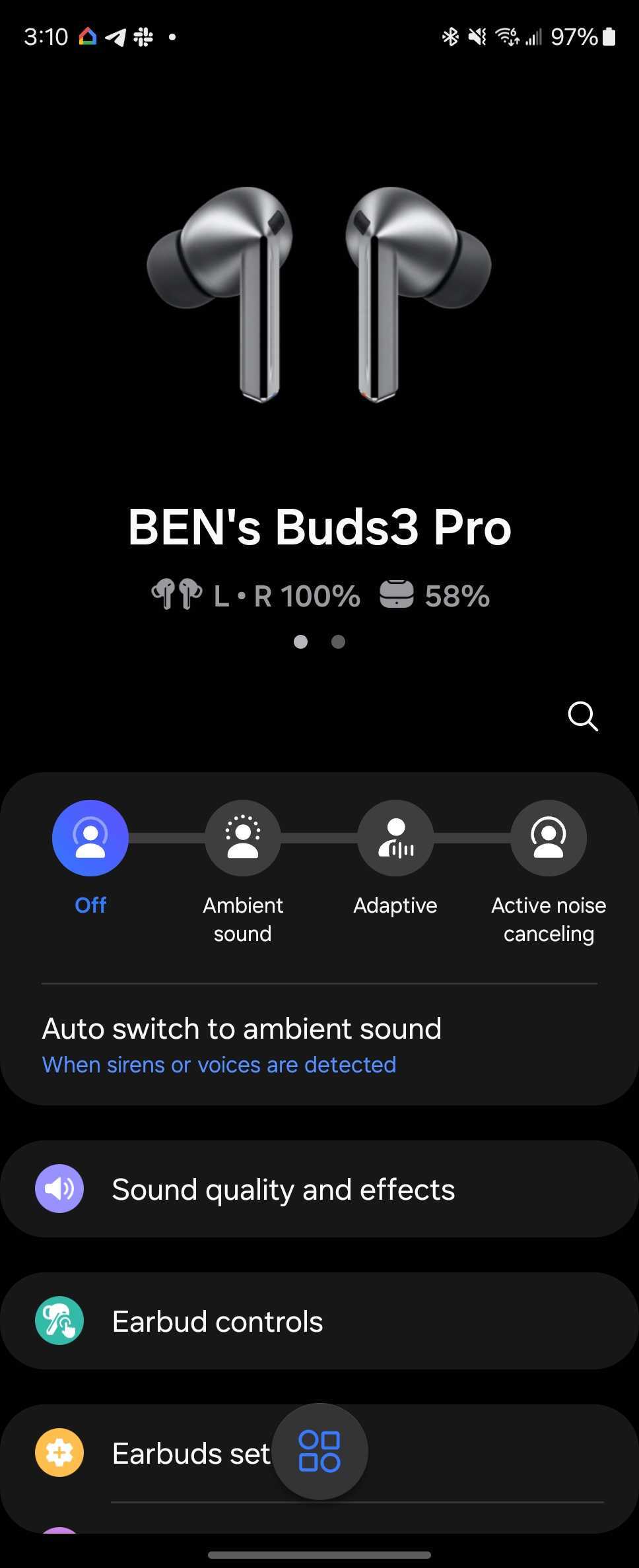Enable Active noise canceling
This screenshot has width=639, height=1568.
[549, 836]
